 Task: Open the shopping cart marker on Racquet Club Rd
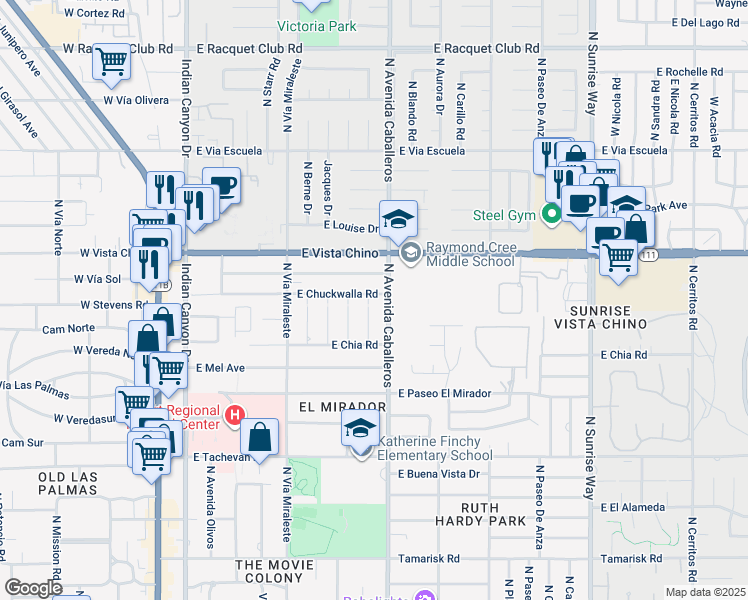pos(111,63)
